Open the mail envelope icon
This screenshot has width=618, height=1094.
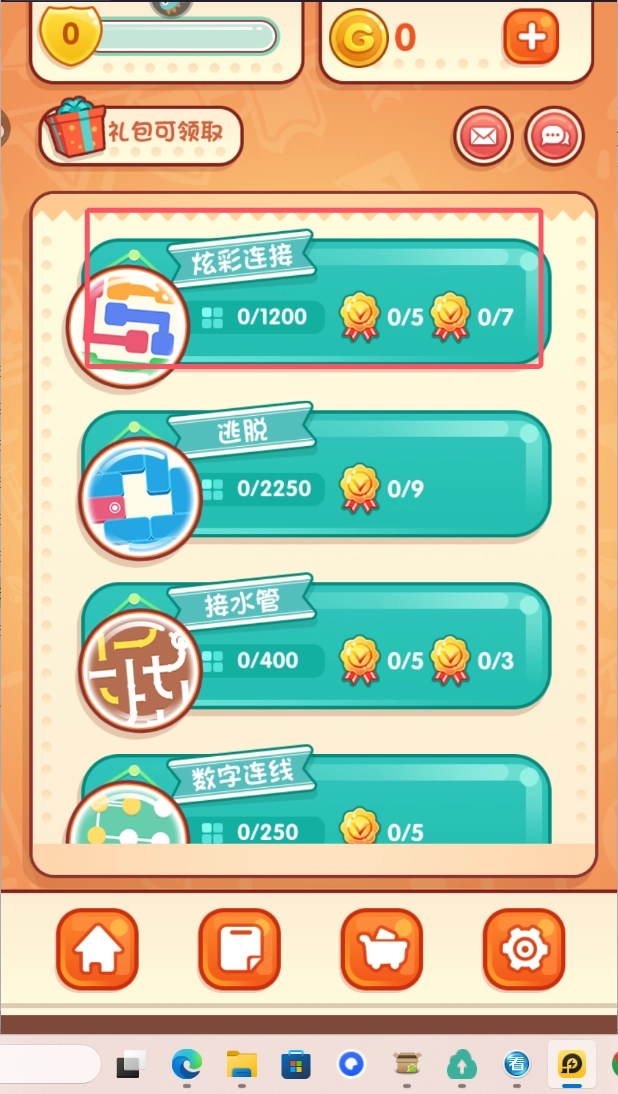tap(484, 136)
